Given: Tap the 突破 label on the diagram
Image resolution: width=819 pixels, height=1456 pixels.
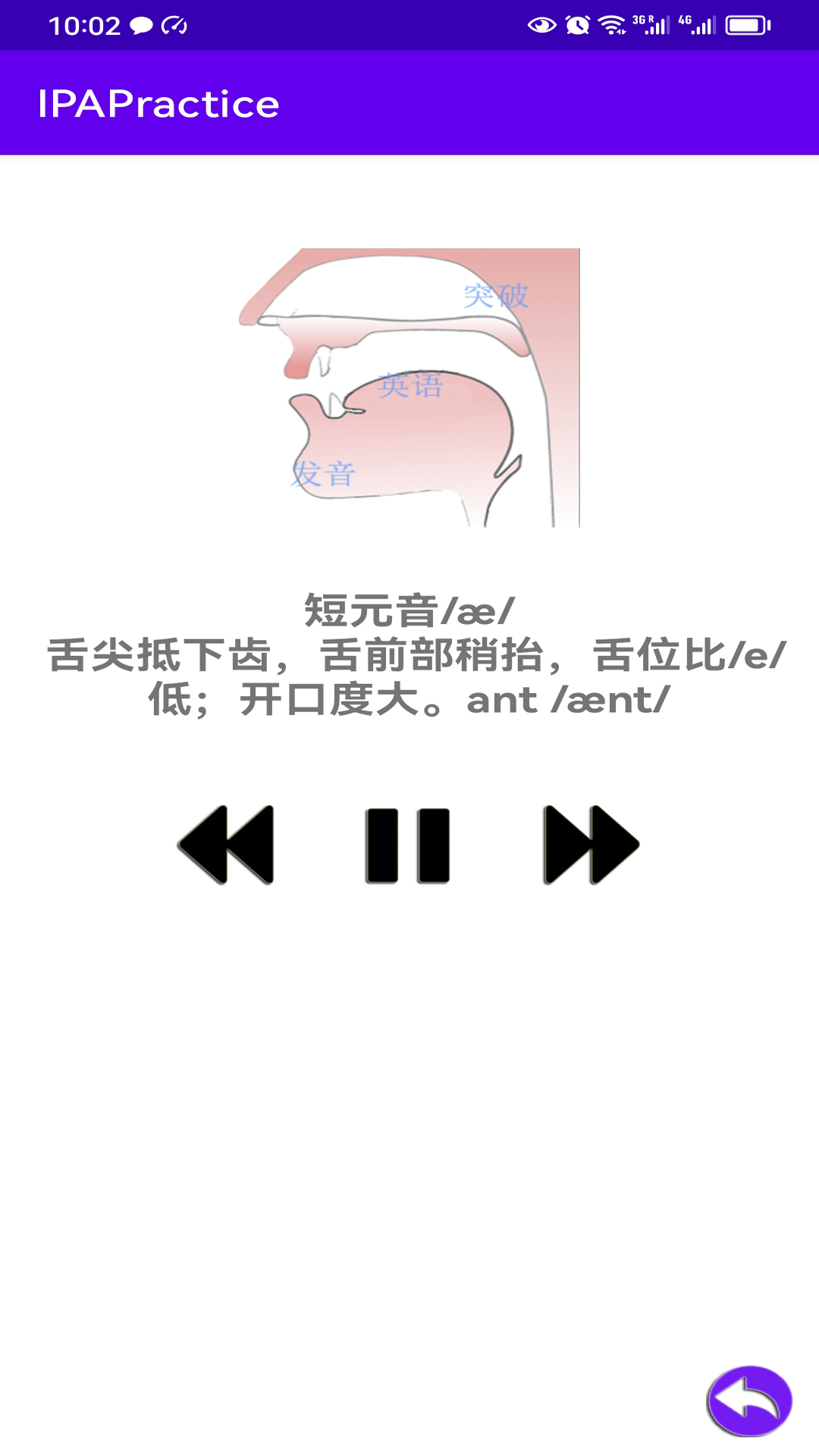Looking at the screenshot, I should (x=497, y=296).
